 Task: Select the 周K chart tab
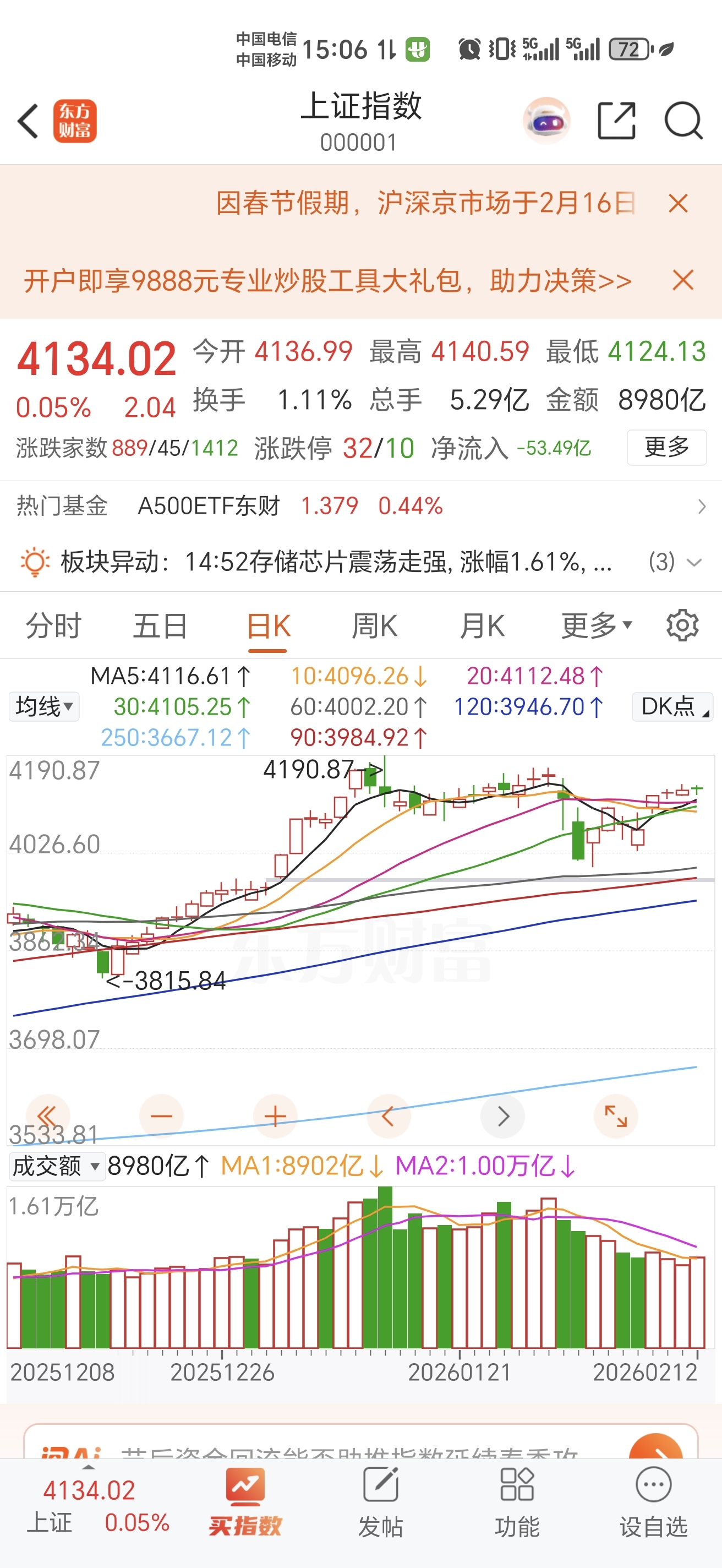[x=374, y=626]
